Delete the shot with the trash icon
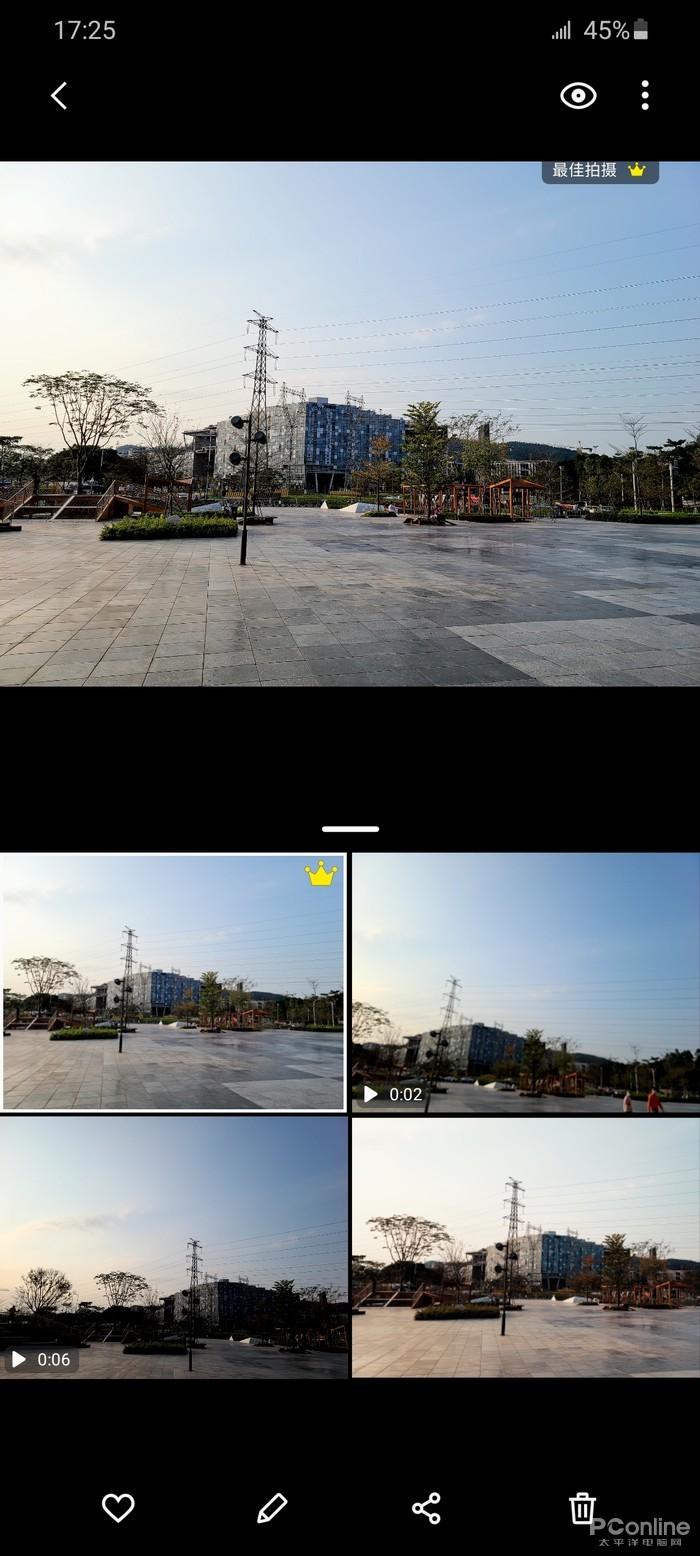 pyautogui.click(x=582, y=1508)
